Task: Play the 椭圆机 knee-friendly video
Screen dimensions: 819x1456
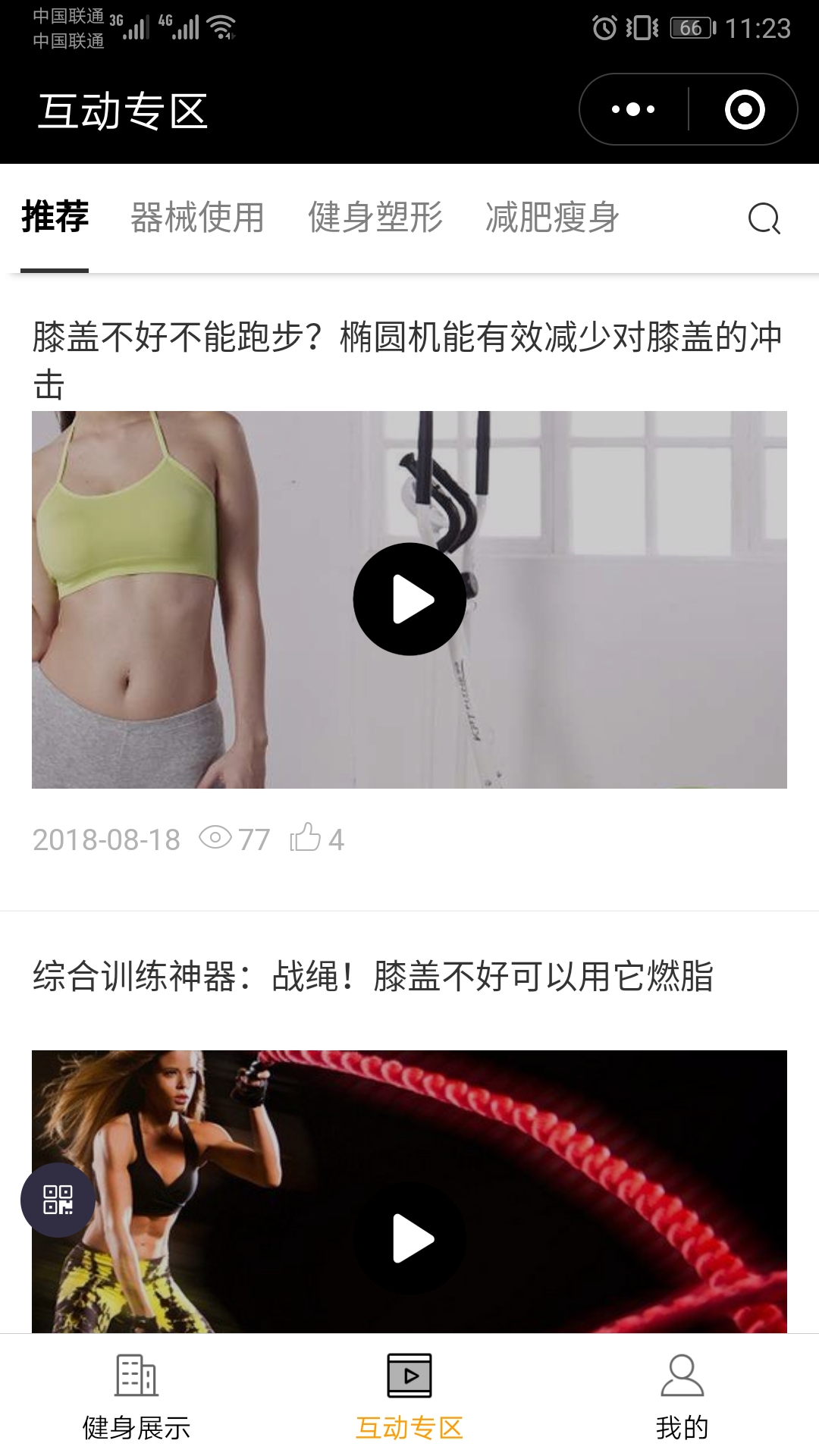Action: 409,599
